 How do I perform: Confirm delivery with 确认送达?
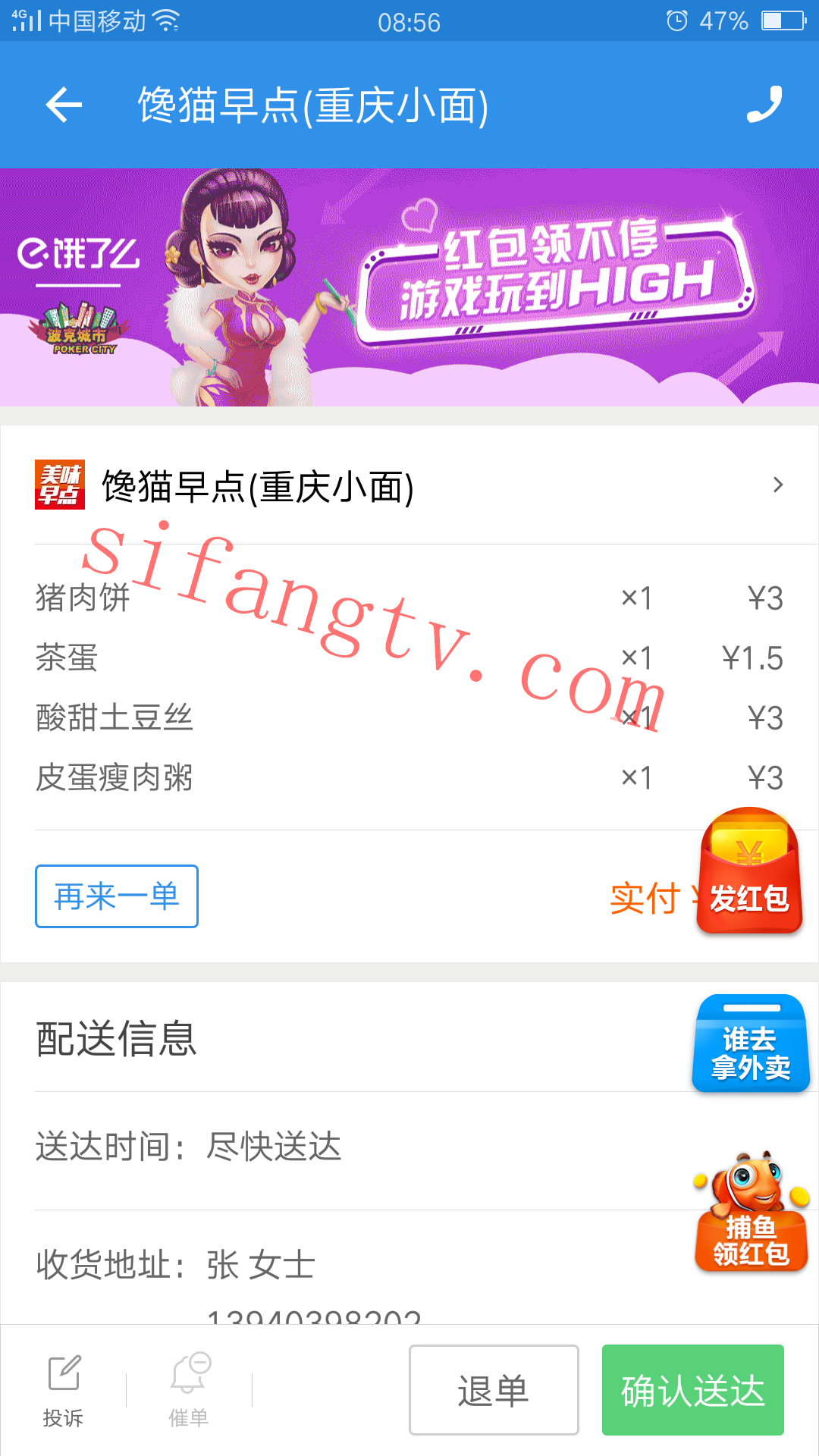click(x=692, y=1390)
